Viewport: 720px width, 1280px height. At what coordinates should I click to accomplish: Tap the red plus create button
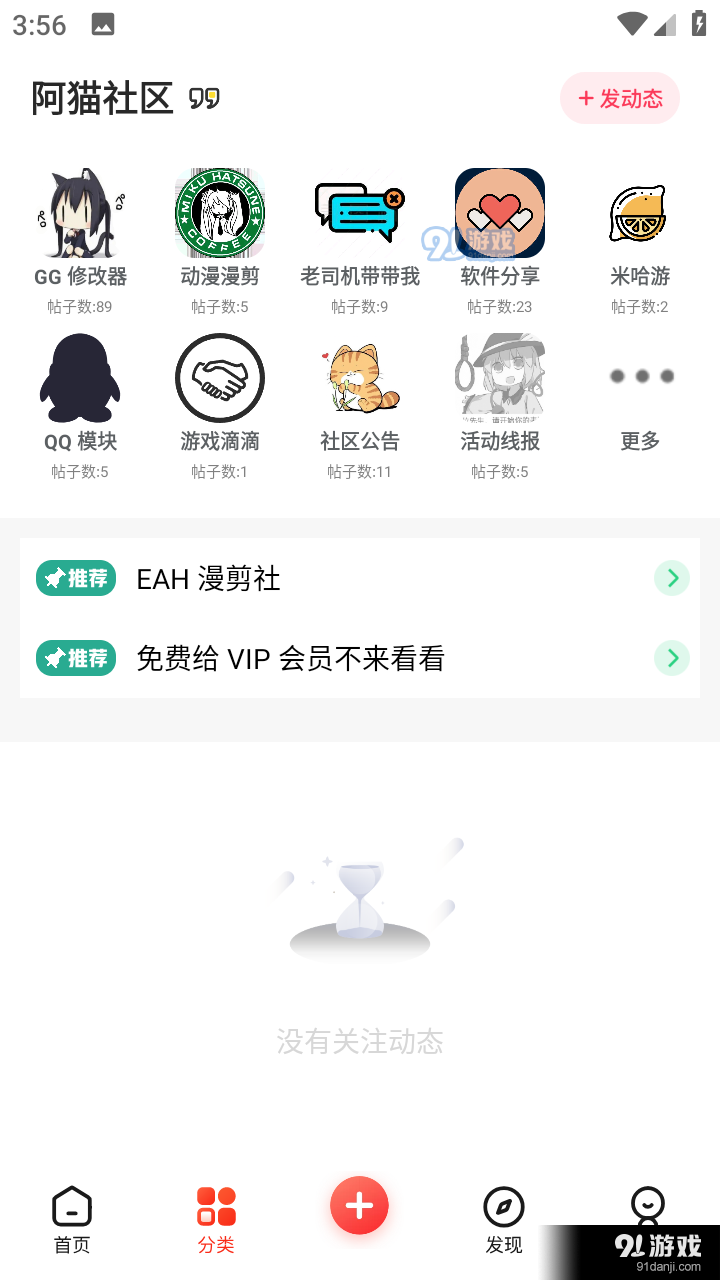(359, 1205)
